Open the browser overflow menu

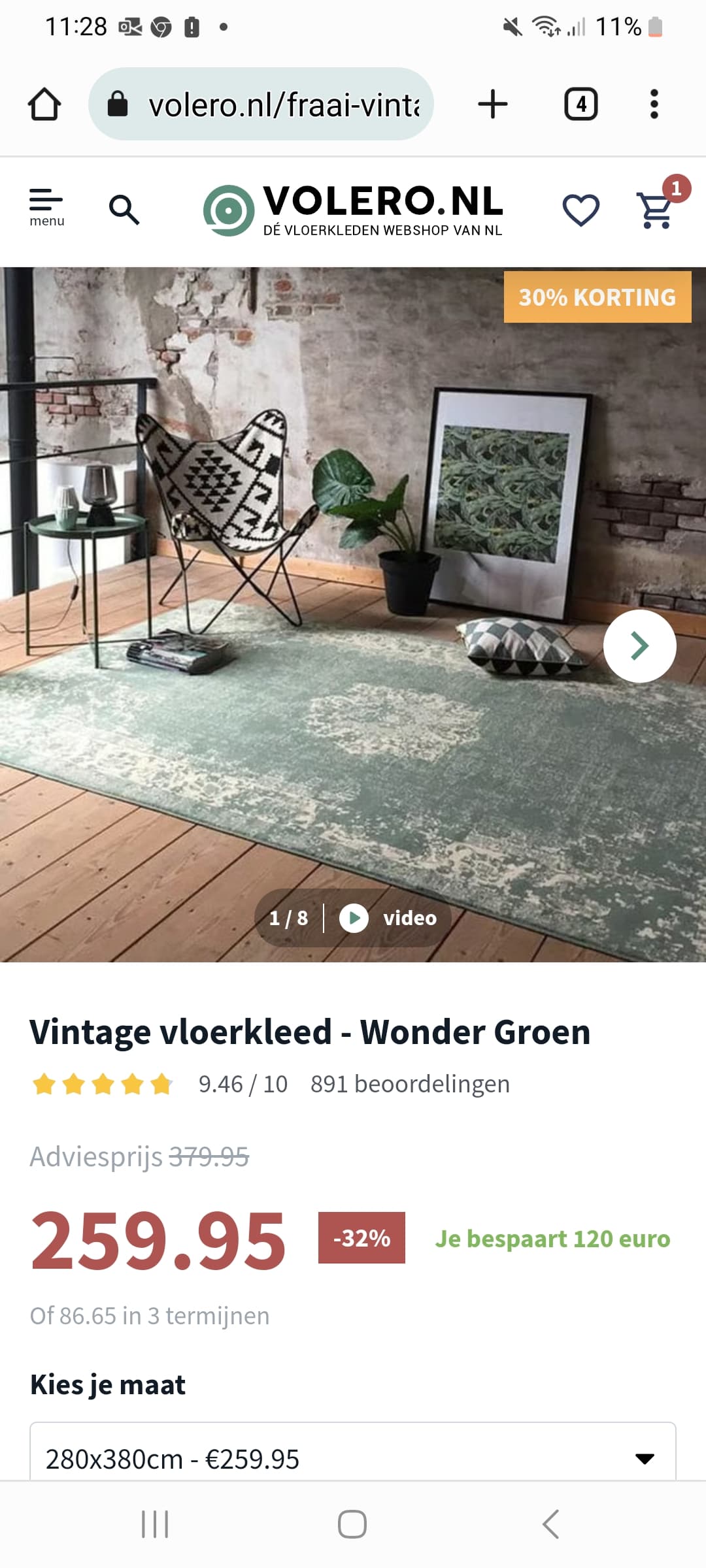[654, 104]
